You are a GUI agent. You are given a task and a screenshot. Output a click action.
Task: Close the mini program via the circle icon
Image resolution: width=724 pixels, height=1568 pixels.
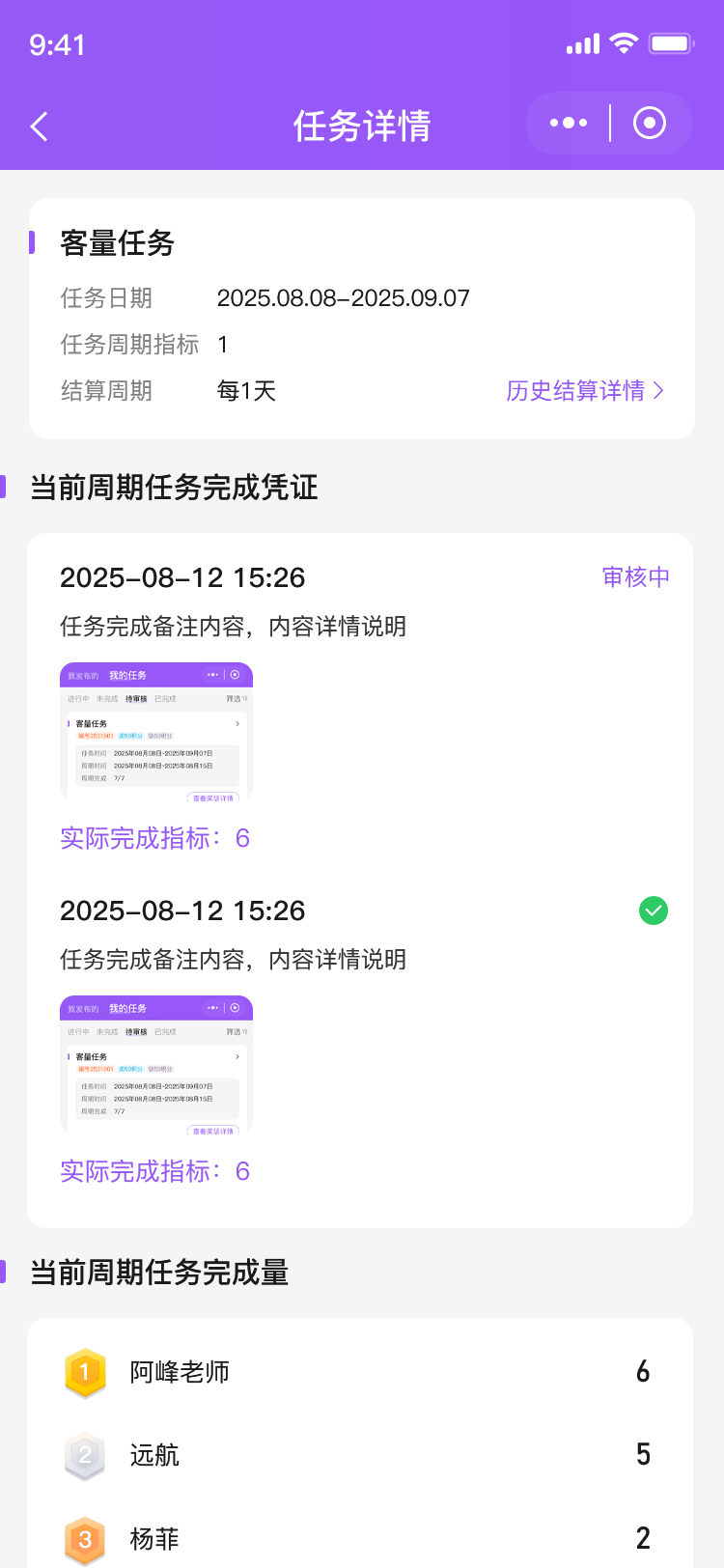tap(650, 124)
